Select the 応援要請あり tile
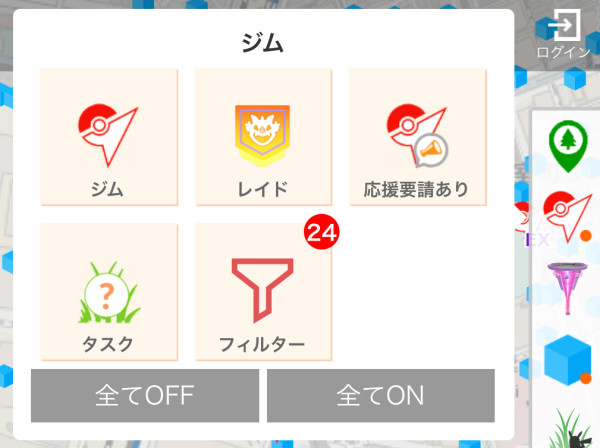The image size is (600, 448). tap(416, 138)
